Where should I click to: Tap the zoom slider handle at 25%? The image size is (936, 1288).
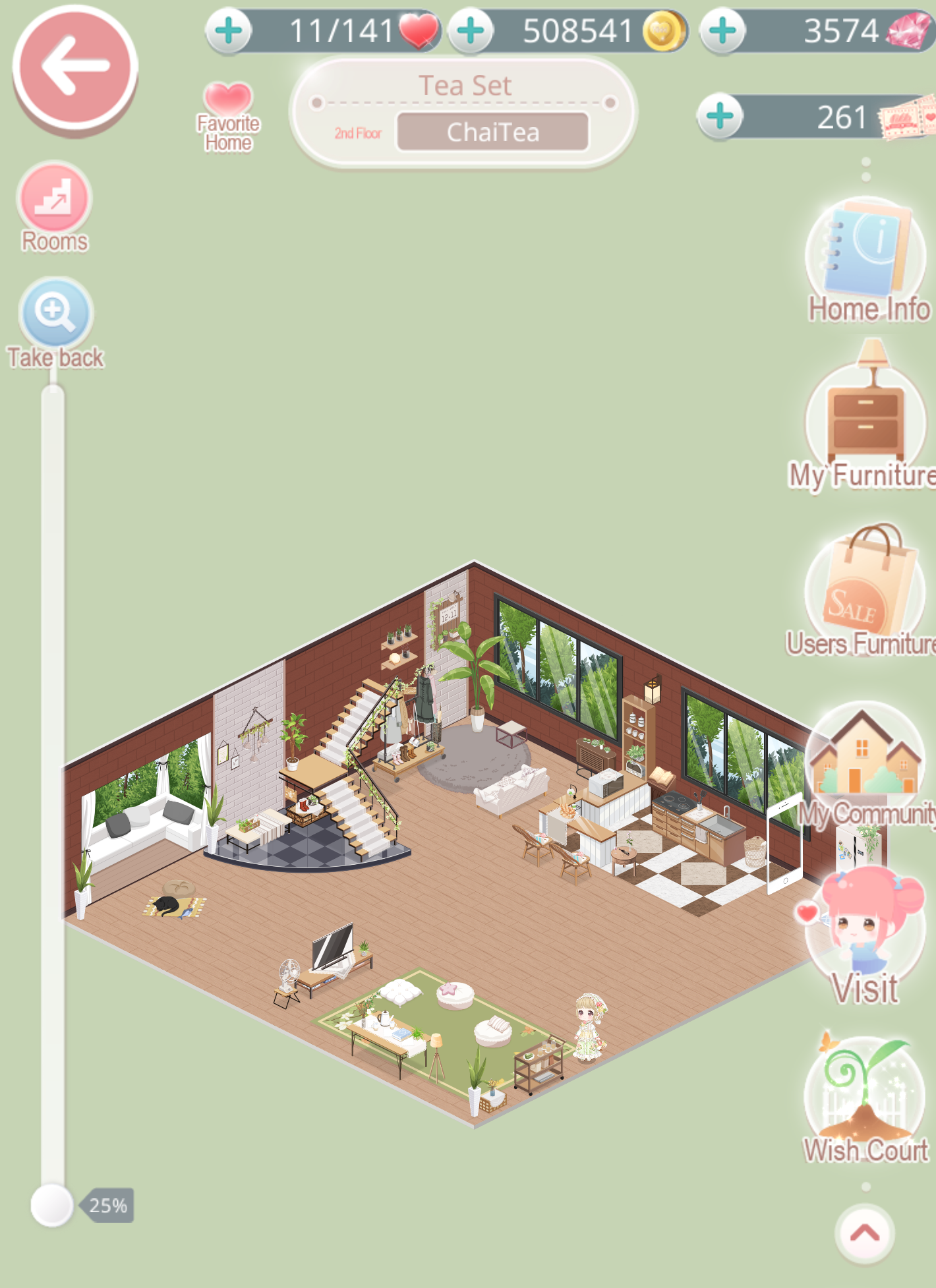click(52, 1205)
